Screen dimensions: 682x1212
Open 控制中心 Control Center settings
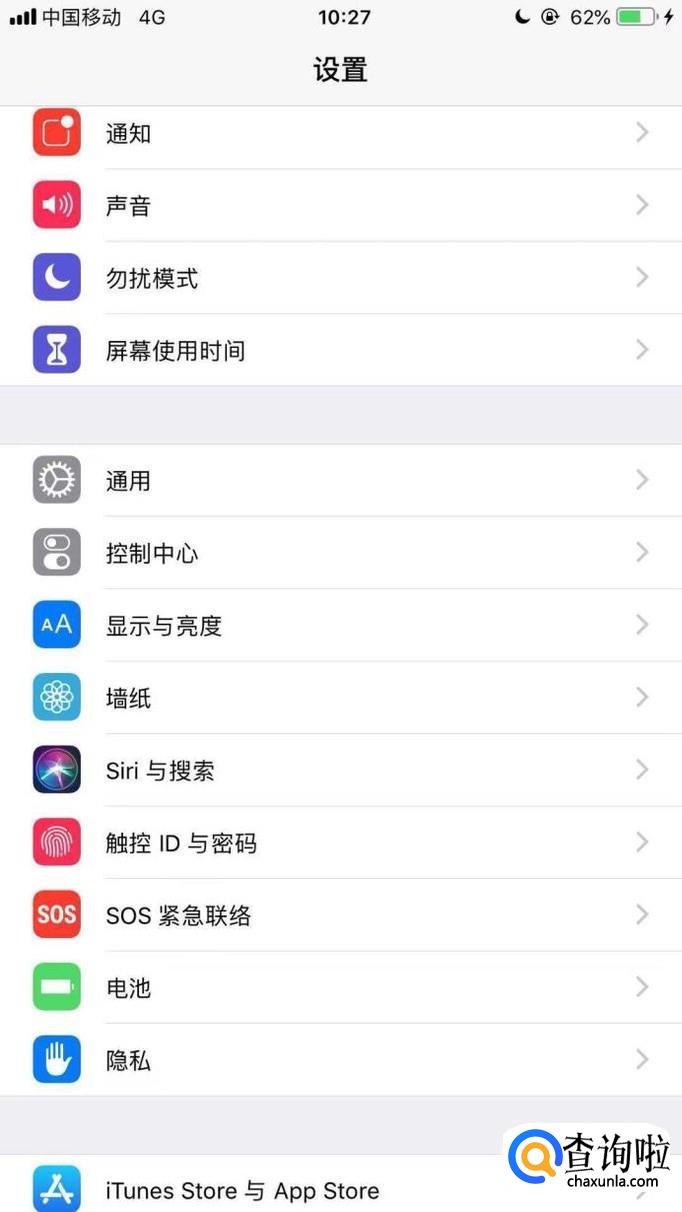(340, 553)
